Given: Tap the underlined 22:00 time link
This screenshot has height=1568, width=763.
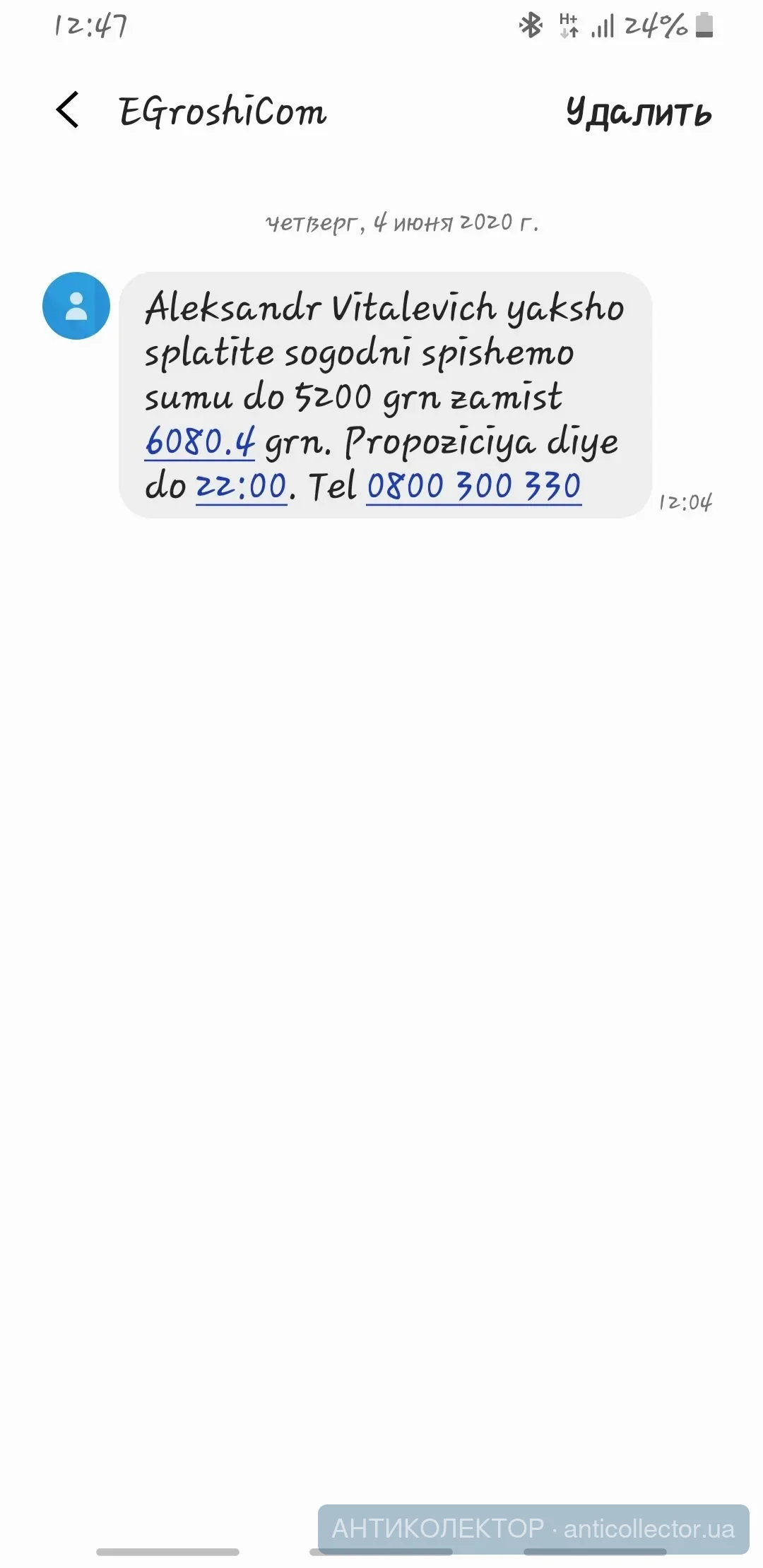Looking at the screenshot, I should (241, 486).
